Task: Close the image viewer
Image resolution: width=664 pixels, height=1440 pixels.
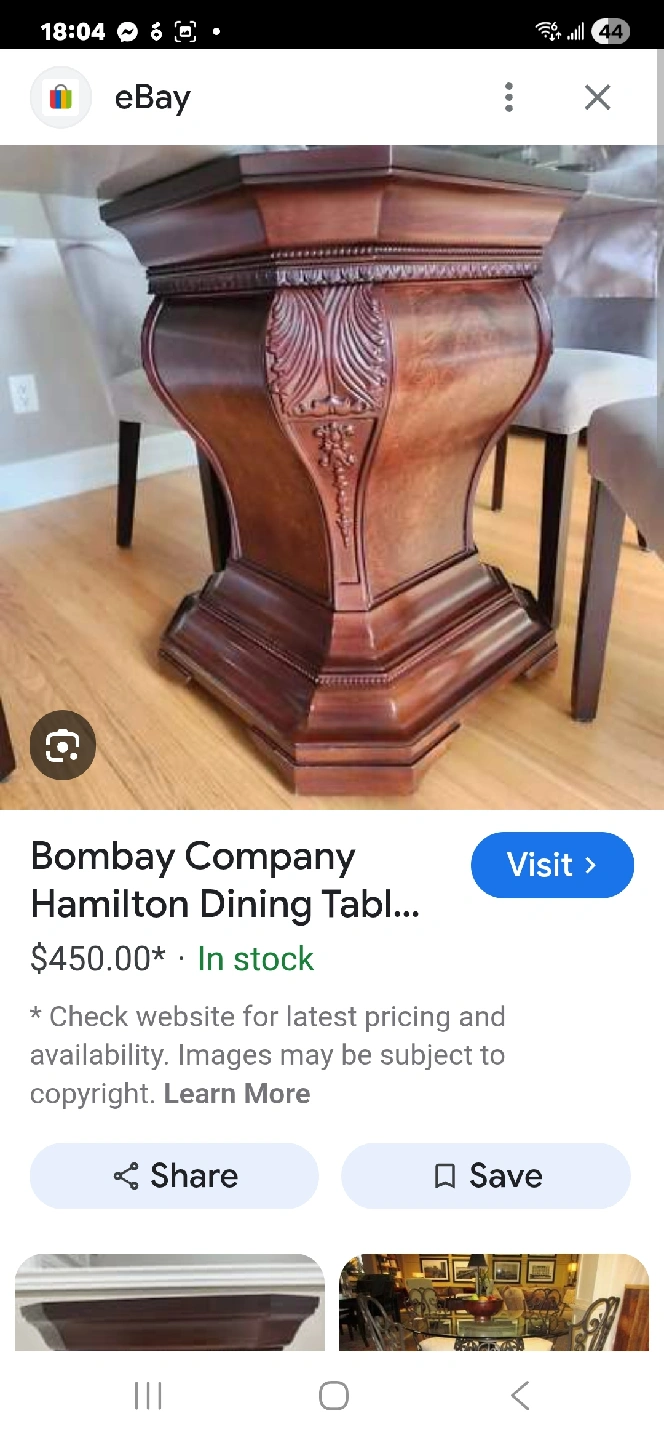Action: 597,97
